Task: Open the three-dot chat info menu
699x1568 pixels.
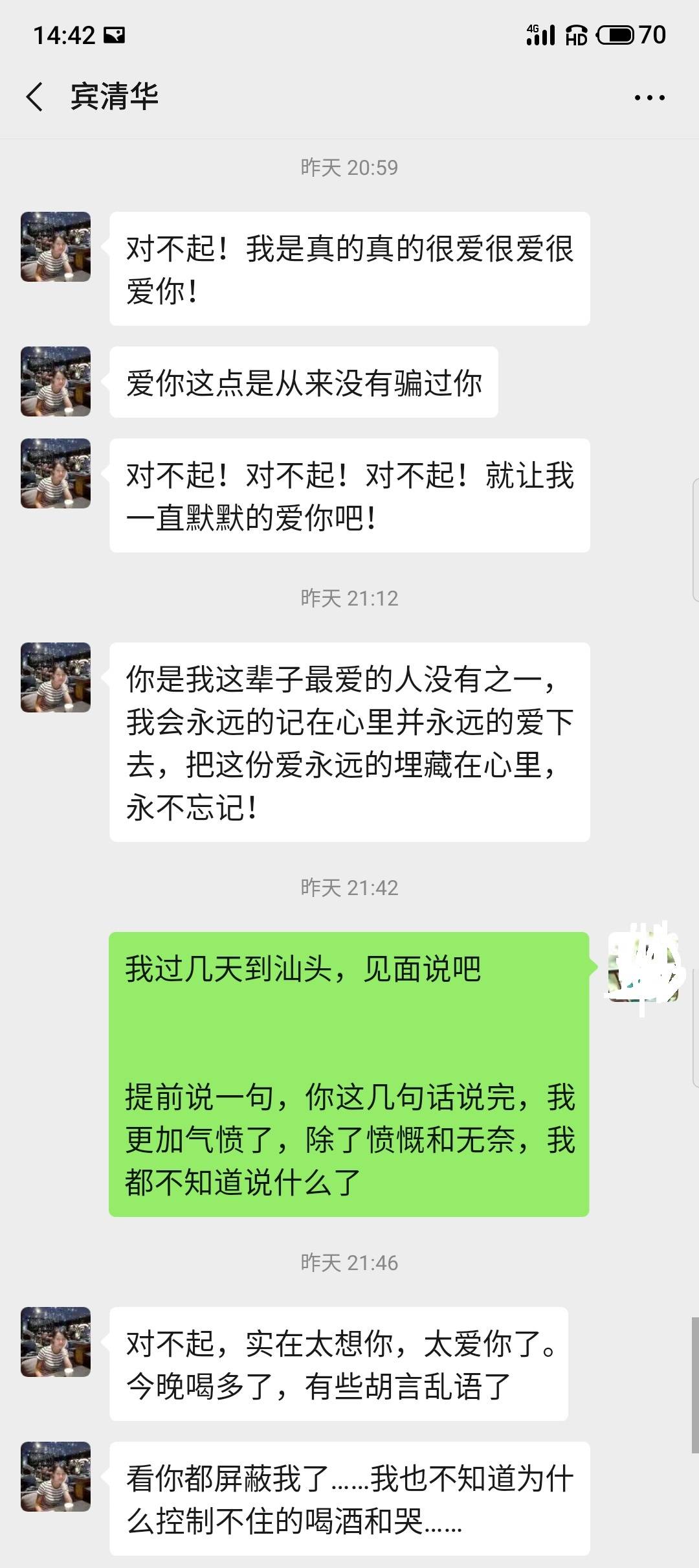Action: (649, 98)
